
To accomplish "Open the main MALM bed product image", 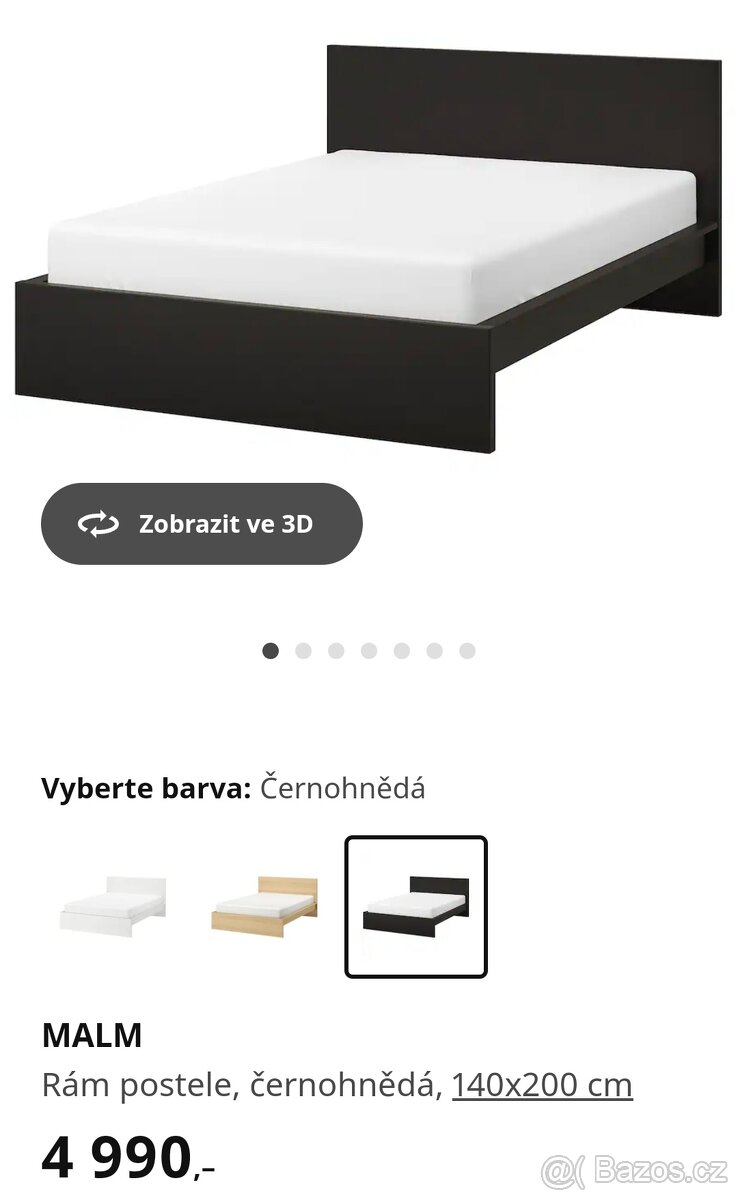I will pyautogui.click(x=368, y=248).
